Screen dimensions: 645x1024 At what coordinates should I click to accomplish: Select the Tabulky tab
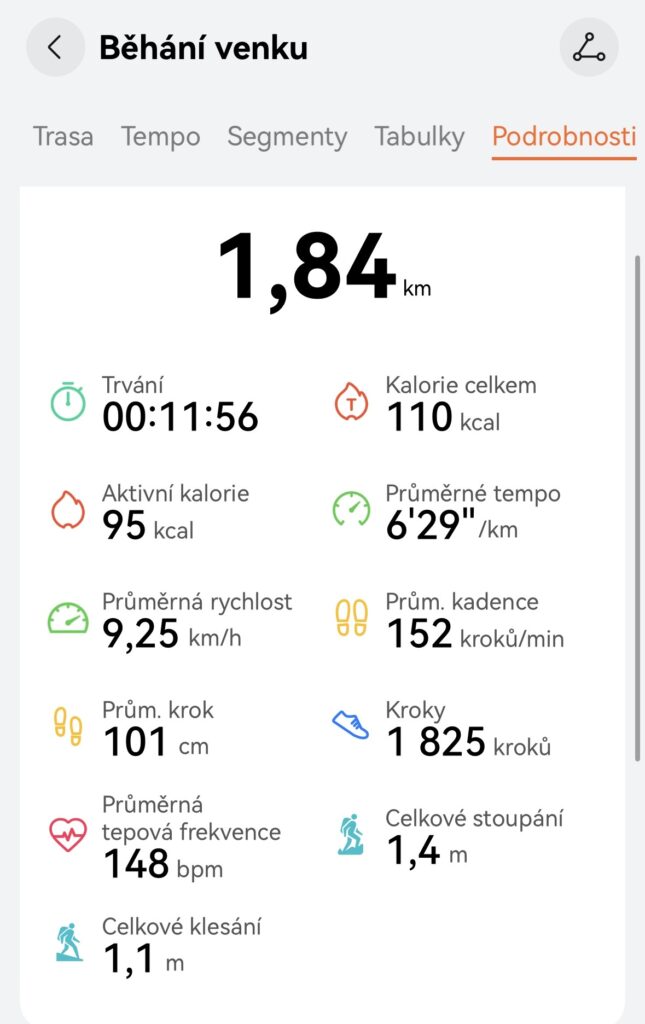pyautogui.click(x=419, y=136)
